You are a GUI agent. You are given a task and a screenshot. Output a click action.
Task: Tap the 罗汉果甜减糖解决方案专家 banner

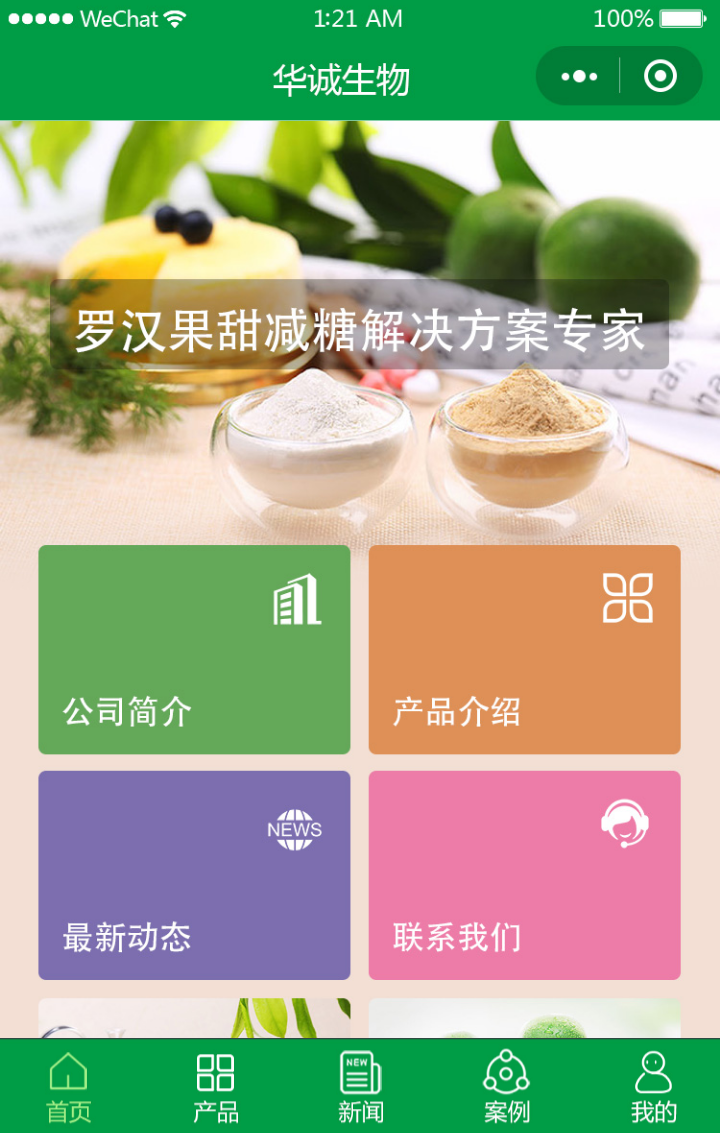click(x=359, y=331)
